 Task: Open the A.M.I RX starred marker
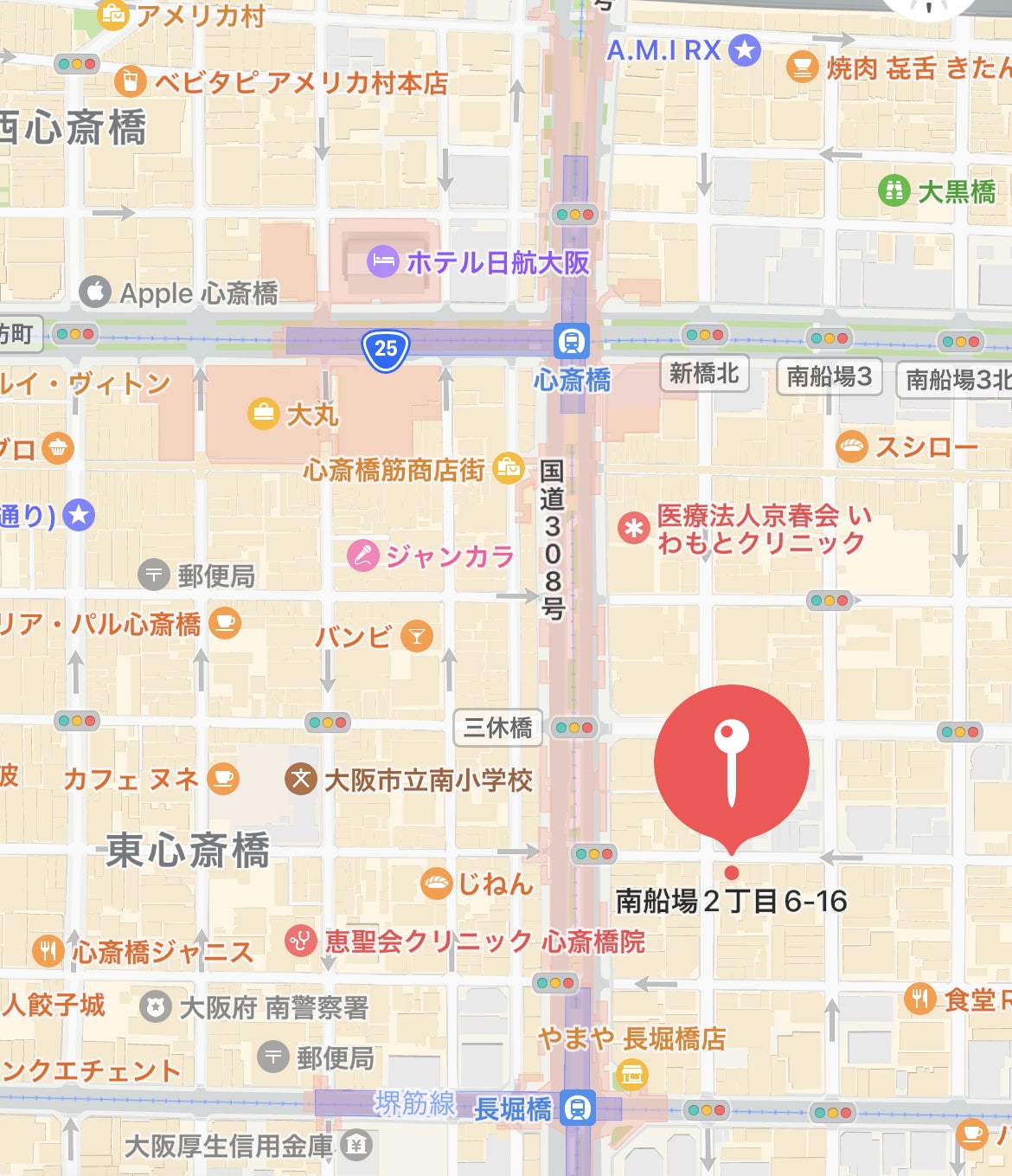[x=744, y=49]
